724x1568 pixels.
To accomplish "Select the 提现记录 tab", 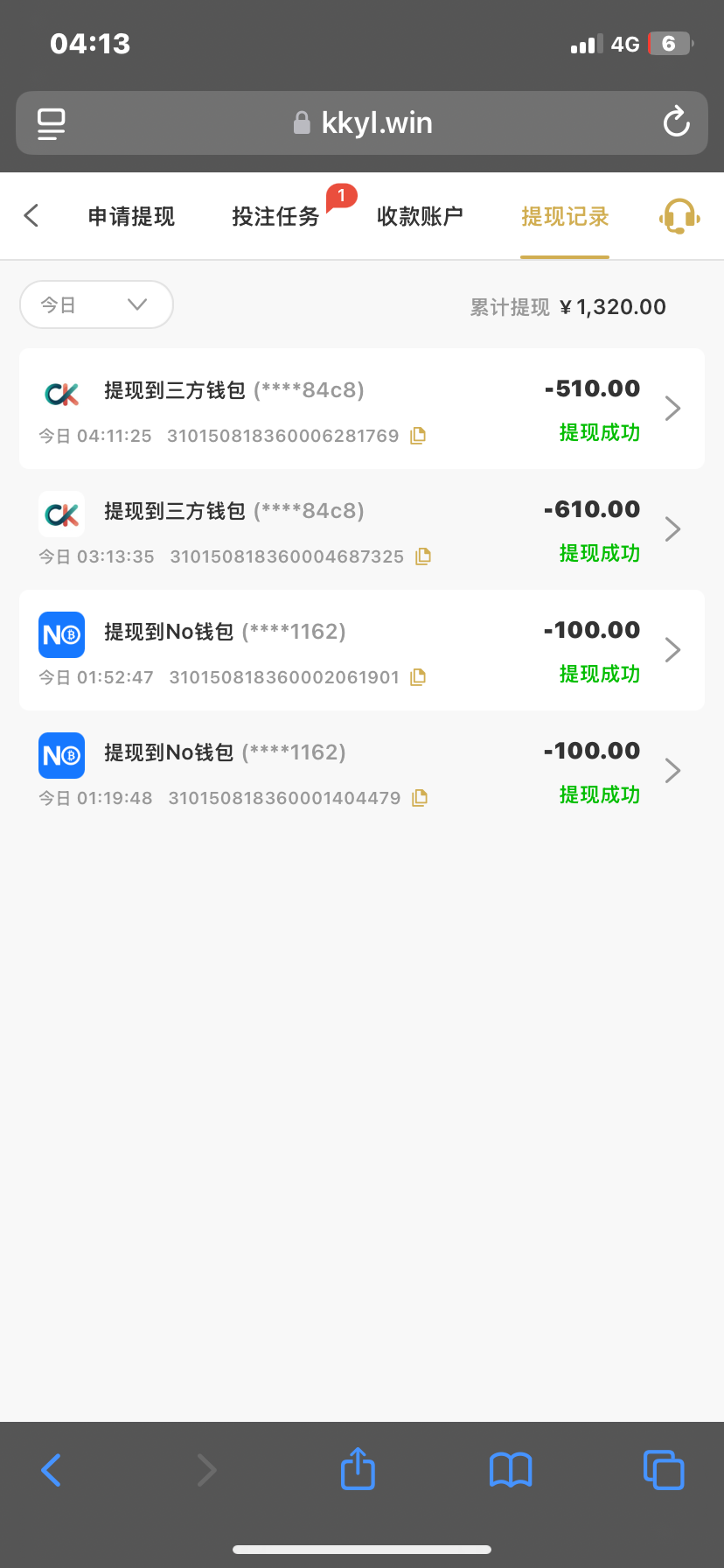I will point(565,216).
